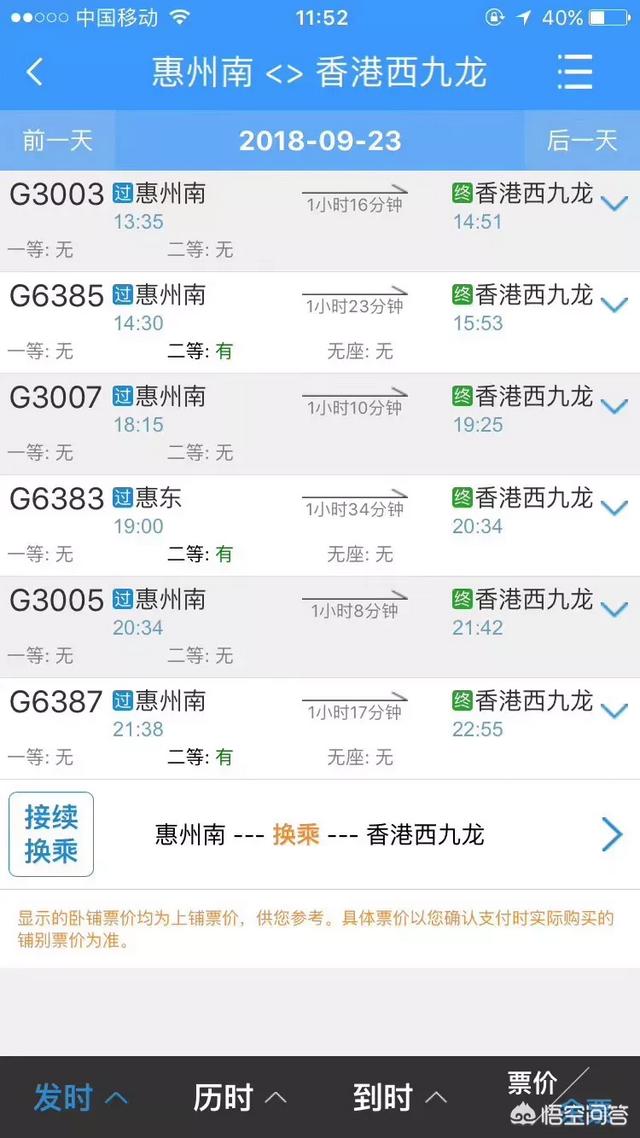Select train G3007 departing 18:15
The width and height of the screenshot is (640, 1138).
[300, 423]
